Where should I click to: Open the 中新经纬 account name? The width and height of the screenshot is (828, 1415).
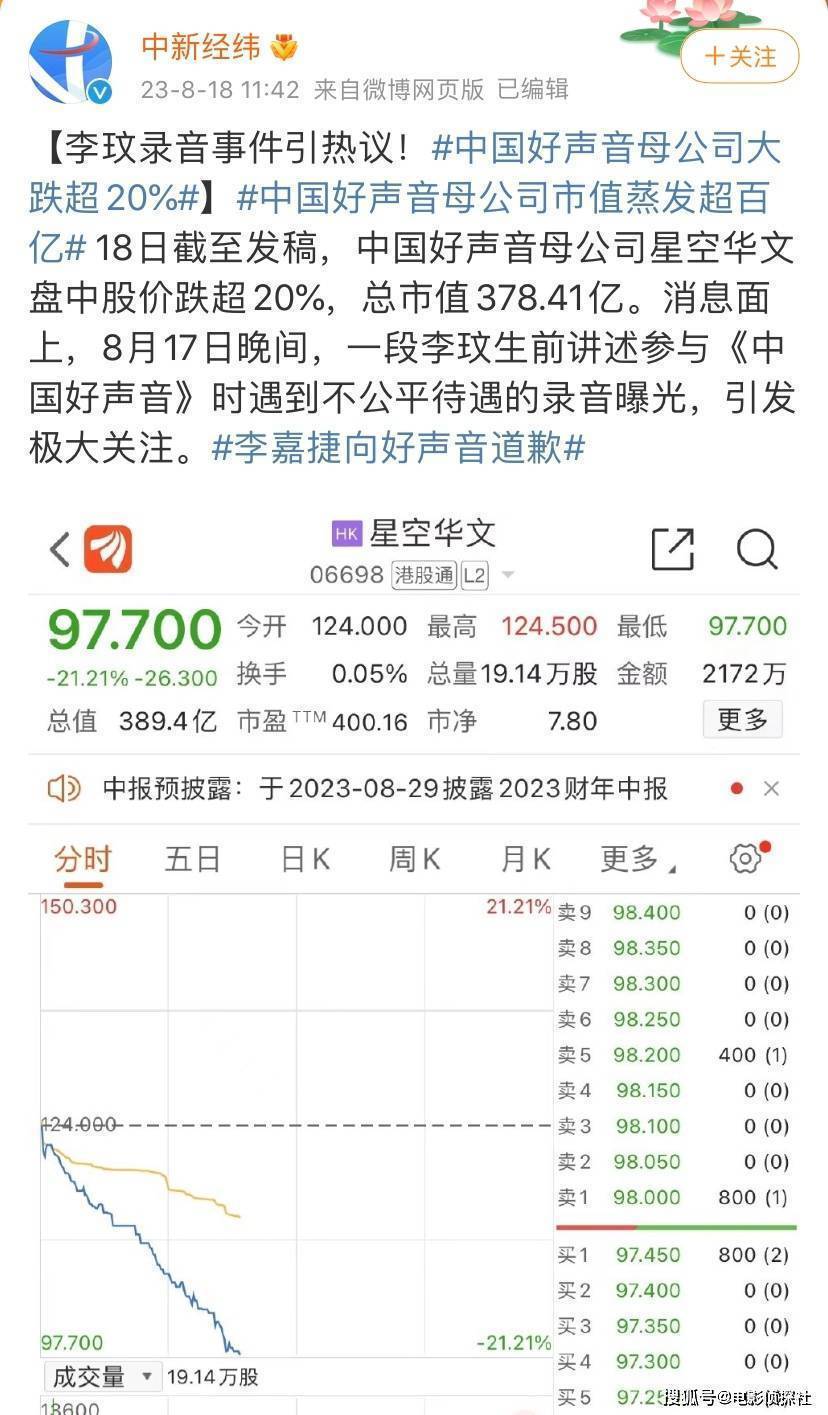200,46
